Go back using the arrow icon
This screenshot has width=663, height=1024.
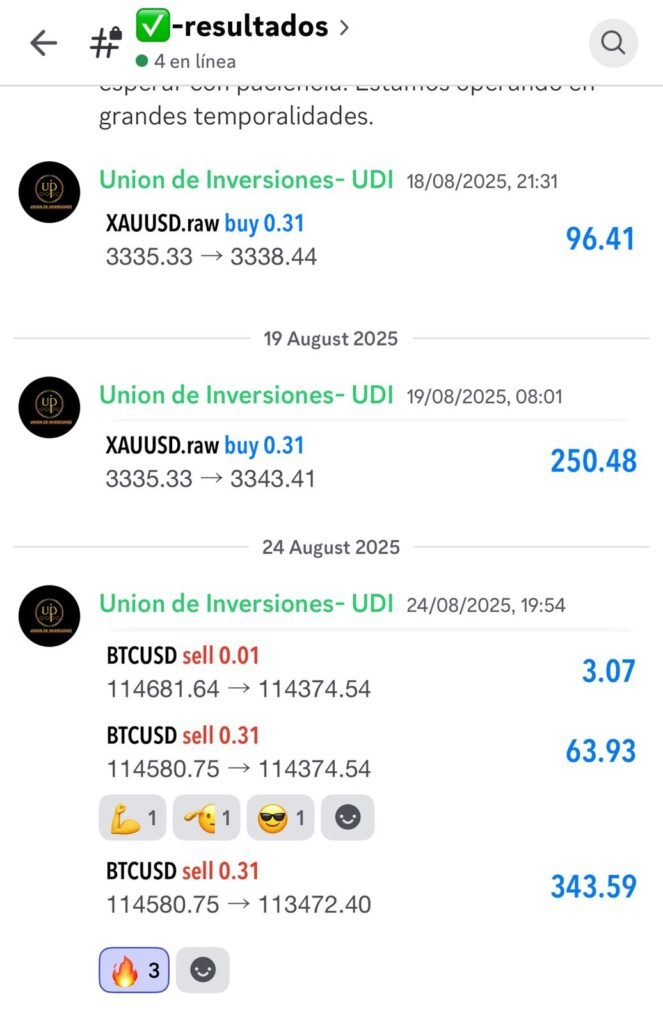[43, 43]
